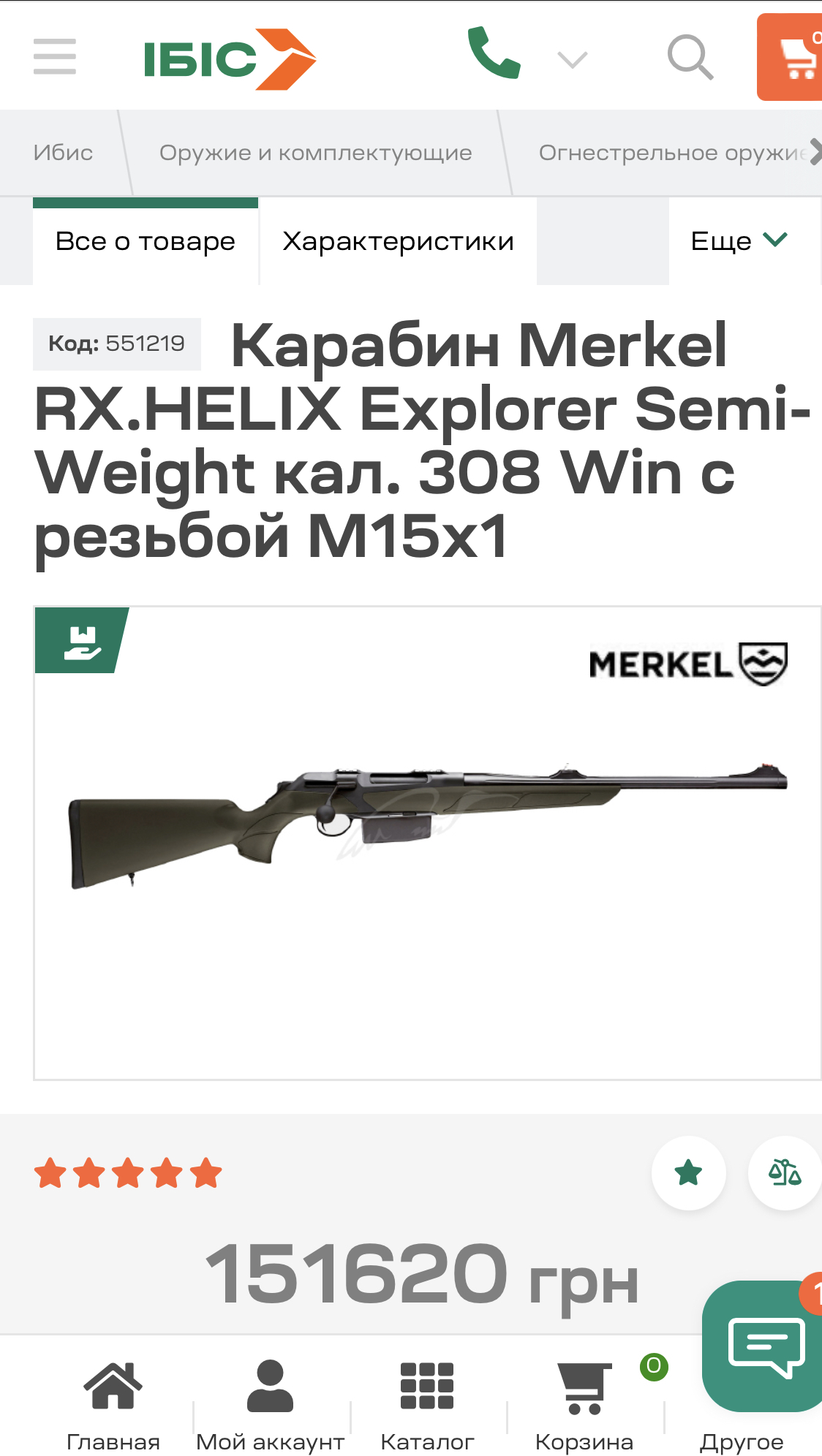Expand the phone numbers dropdown arrow

[572, 59]
